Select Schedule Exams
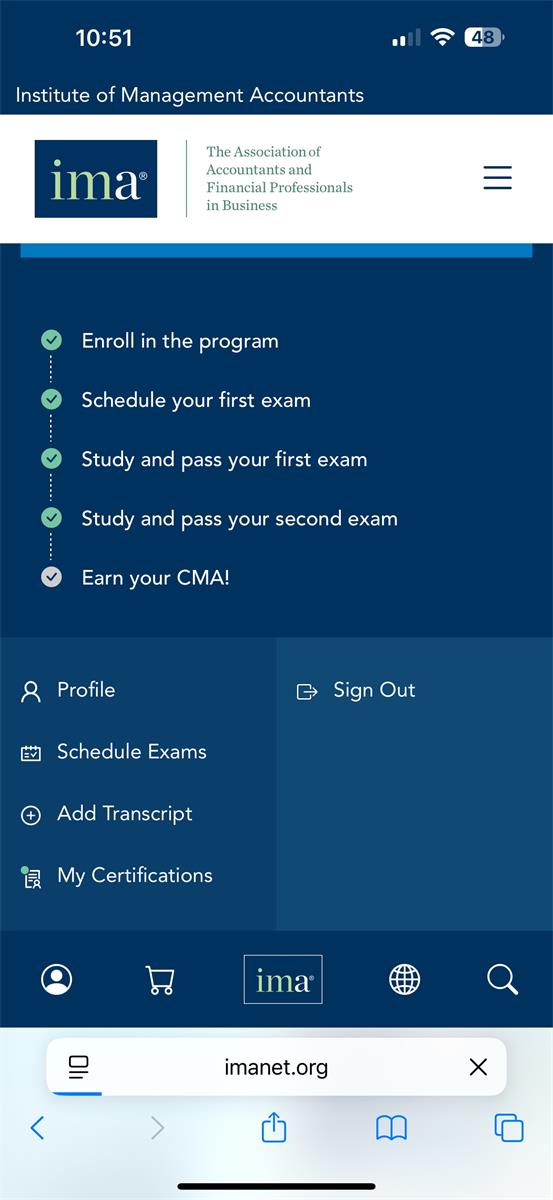553x1200 pixels. tap(114, 752)
